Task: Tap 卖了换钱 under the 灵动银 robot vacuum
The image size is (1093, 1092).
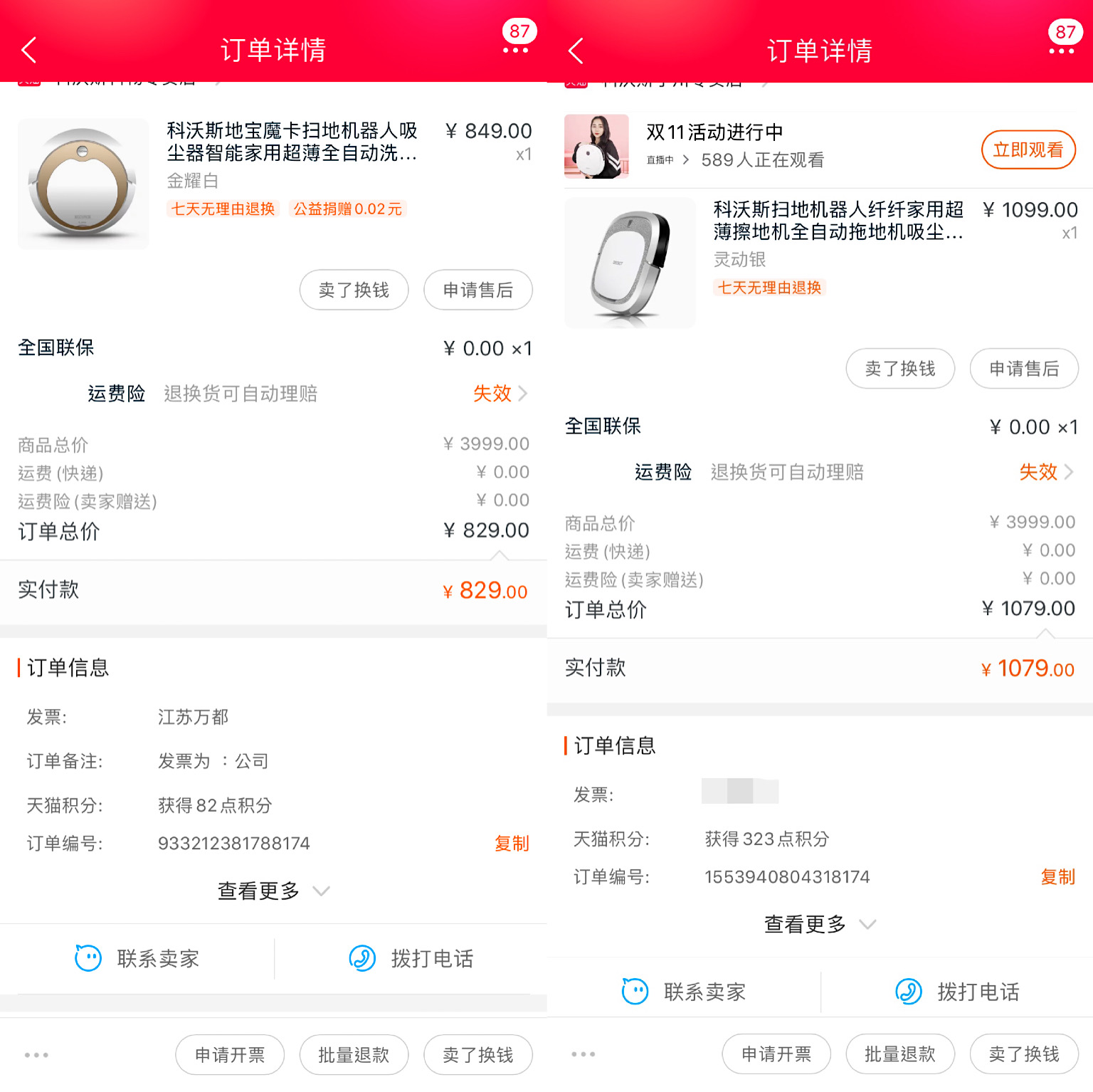Action: pyautogui.click(x=899, y=369)
